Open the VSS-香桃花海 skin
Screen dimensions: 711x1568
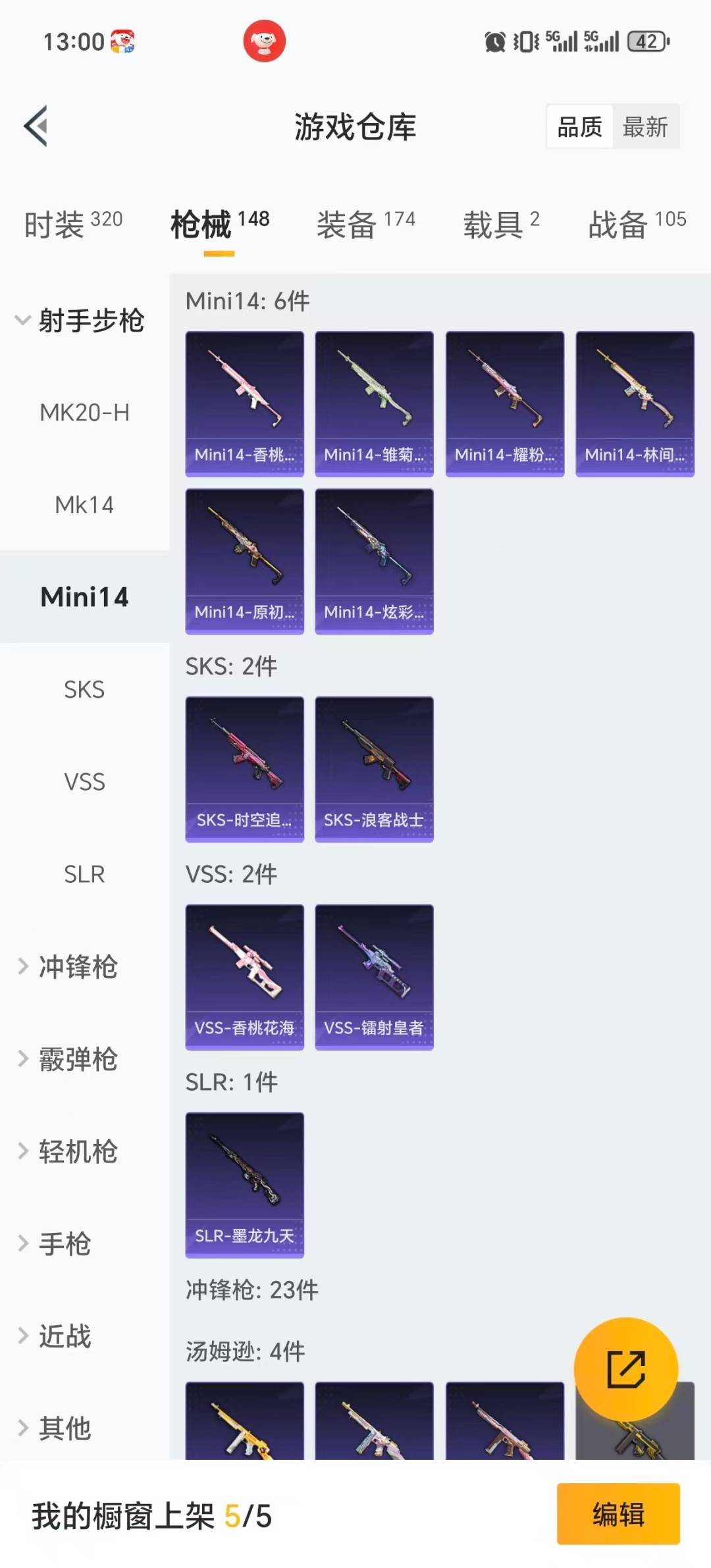click(244, 978)
